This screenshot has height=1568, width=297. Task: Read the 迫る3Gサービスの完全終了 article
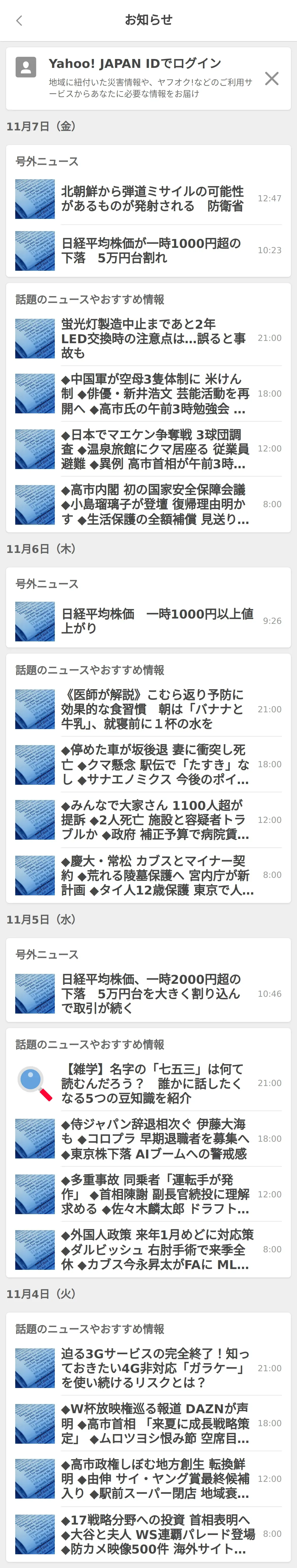coord(152,1368)
